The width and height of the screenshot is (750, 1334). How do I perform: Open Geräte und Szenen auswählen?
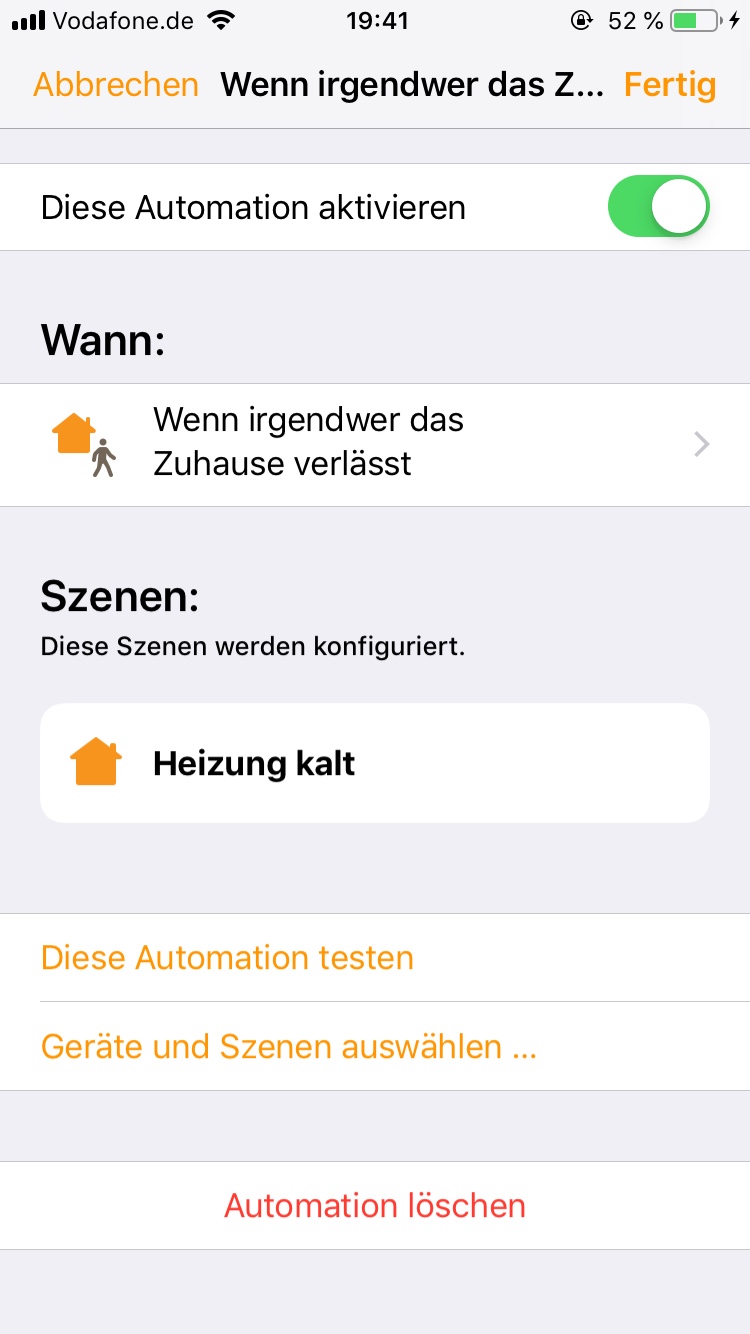[289, 1046]
